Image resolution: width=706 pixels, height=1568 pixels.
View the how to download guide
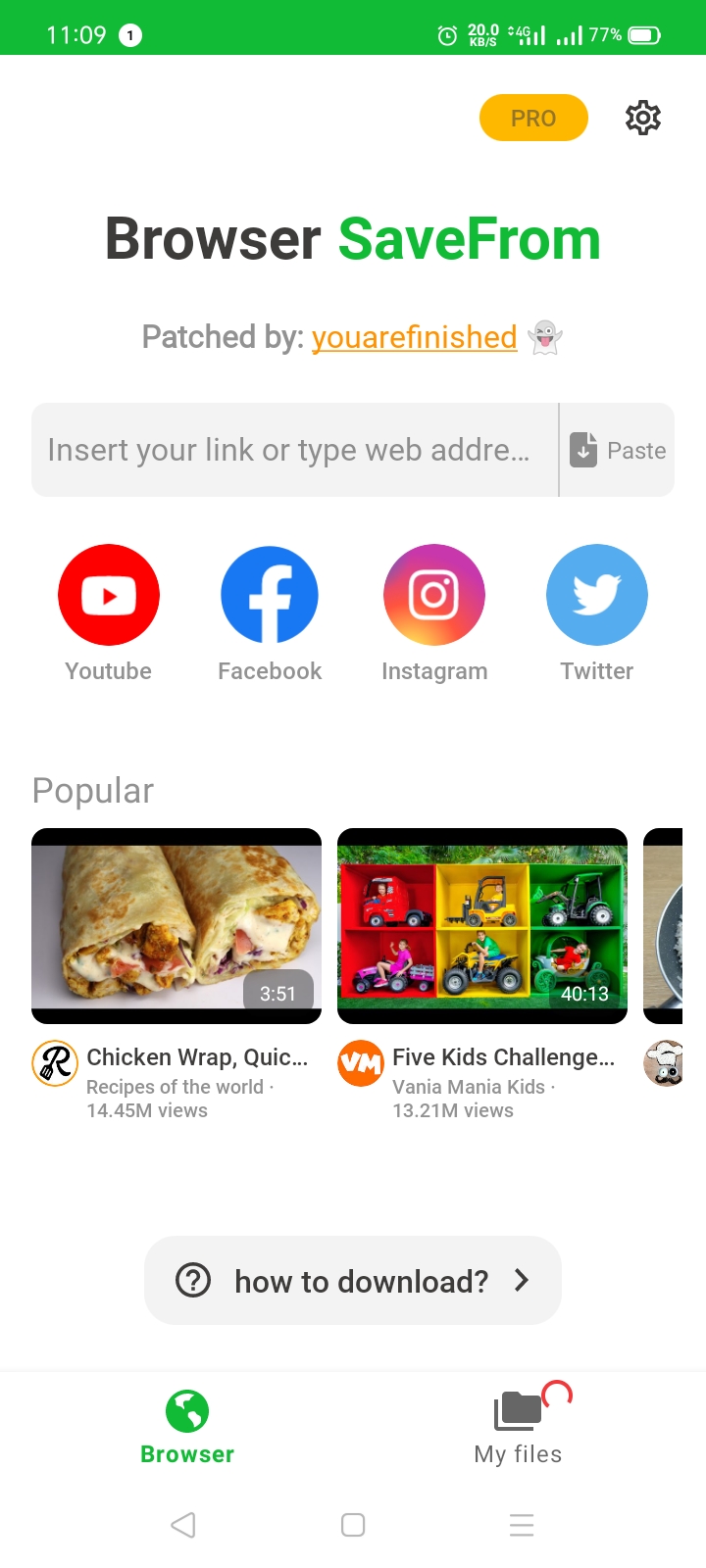click(x=353, y=1280)
